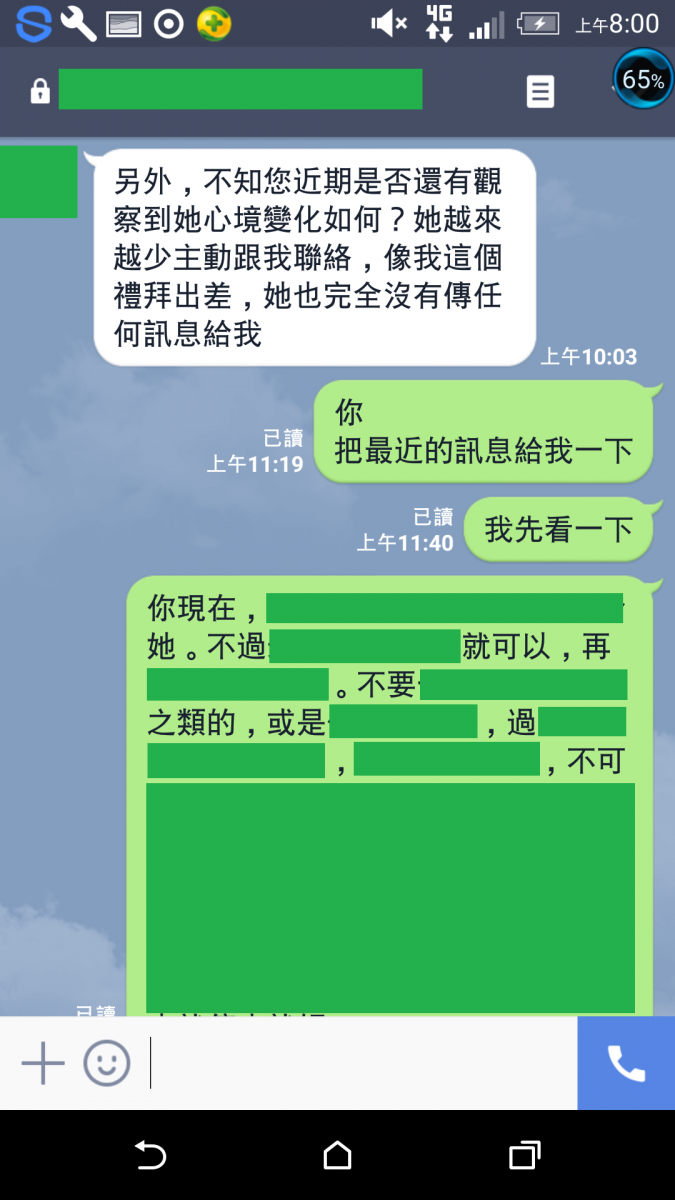Go to the home screen
Viewport: 675px width, 1200px height.
point(338,1156)
